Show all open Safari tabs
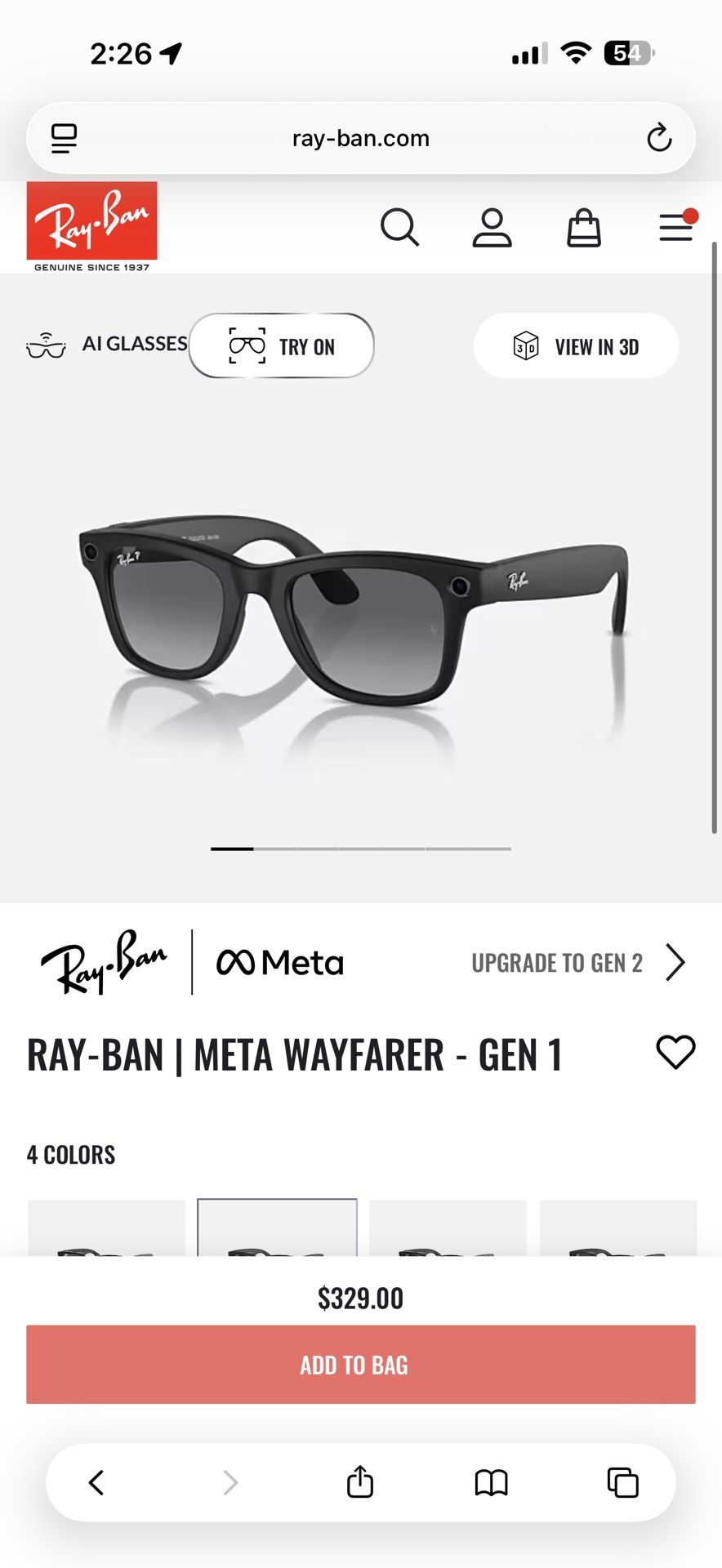This screenshot has width=722, height=1568. click(622, 1482)
